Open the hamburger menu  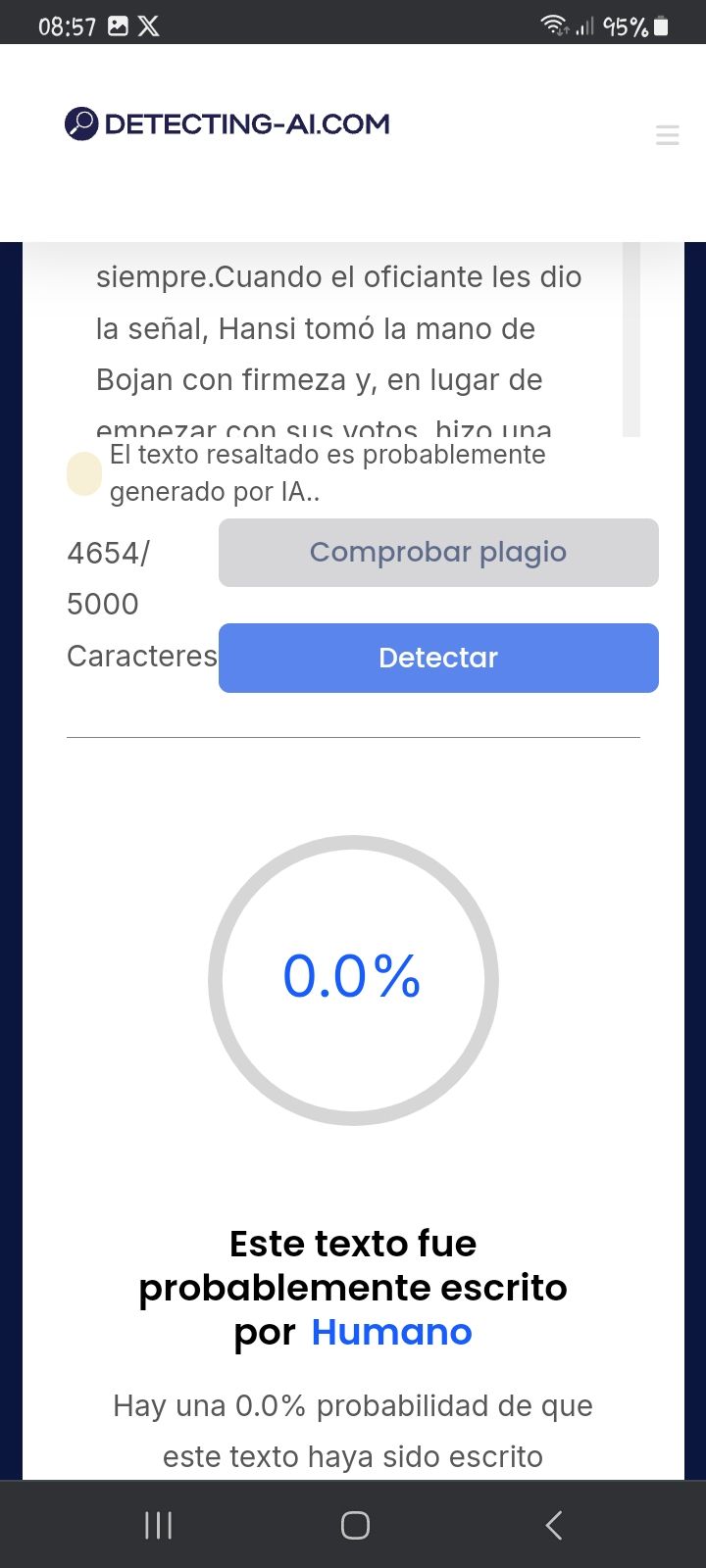pyautogui.click(x=668, y=135)
